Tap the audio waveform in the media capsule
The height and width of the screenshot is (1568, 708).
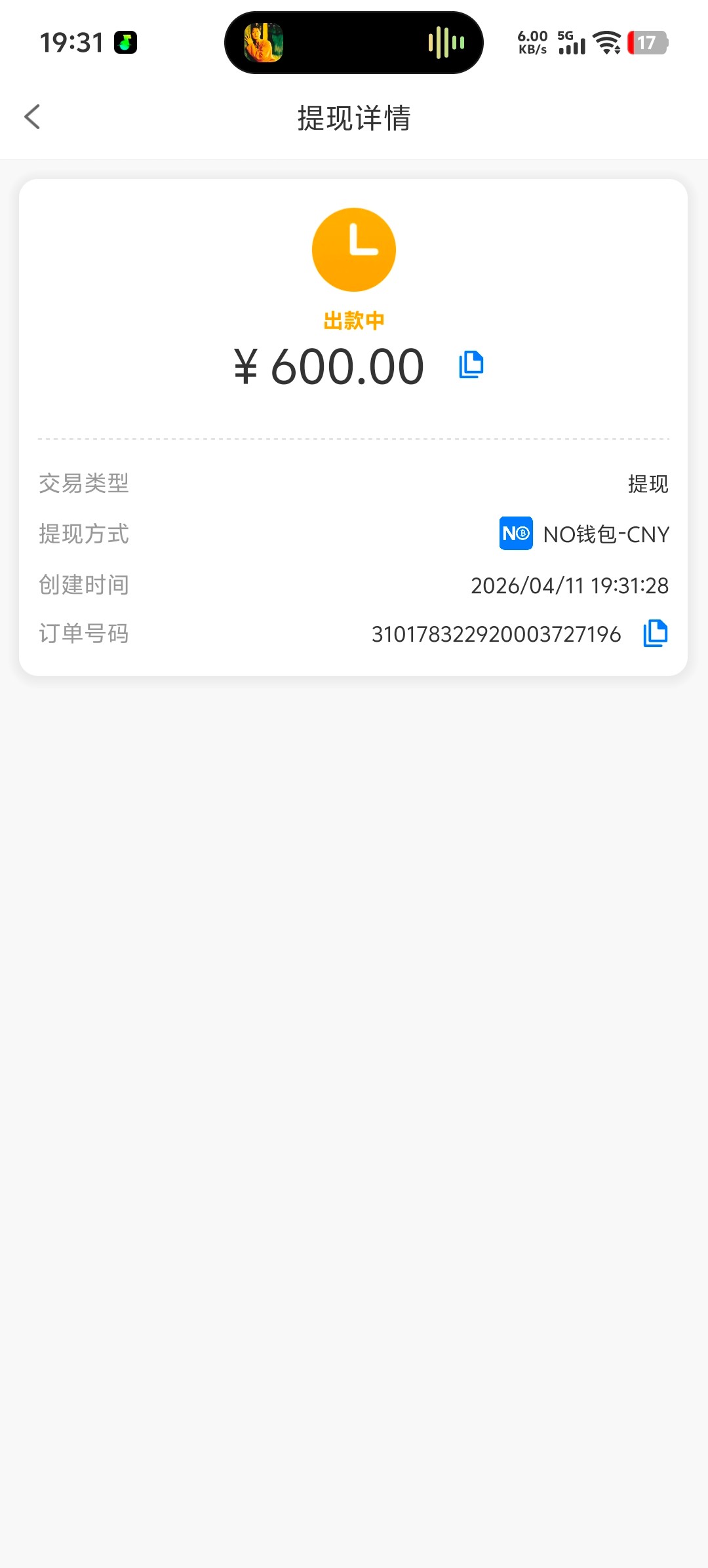pyautogui.click(x=446, y=42)
